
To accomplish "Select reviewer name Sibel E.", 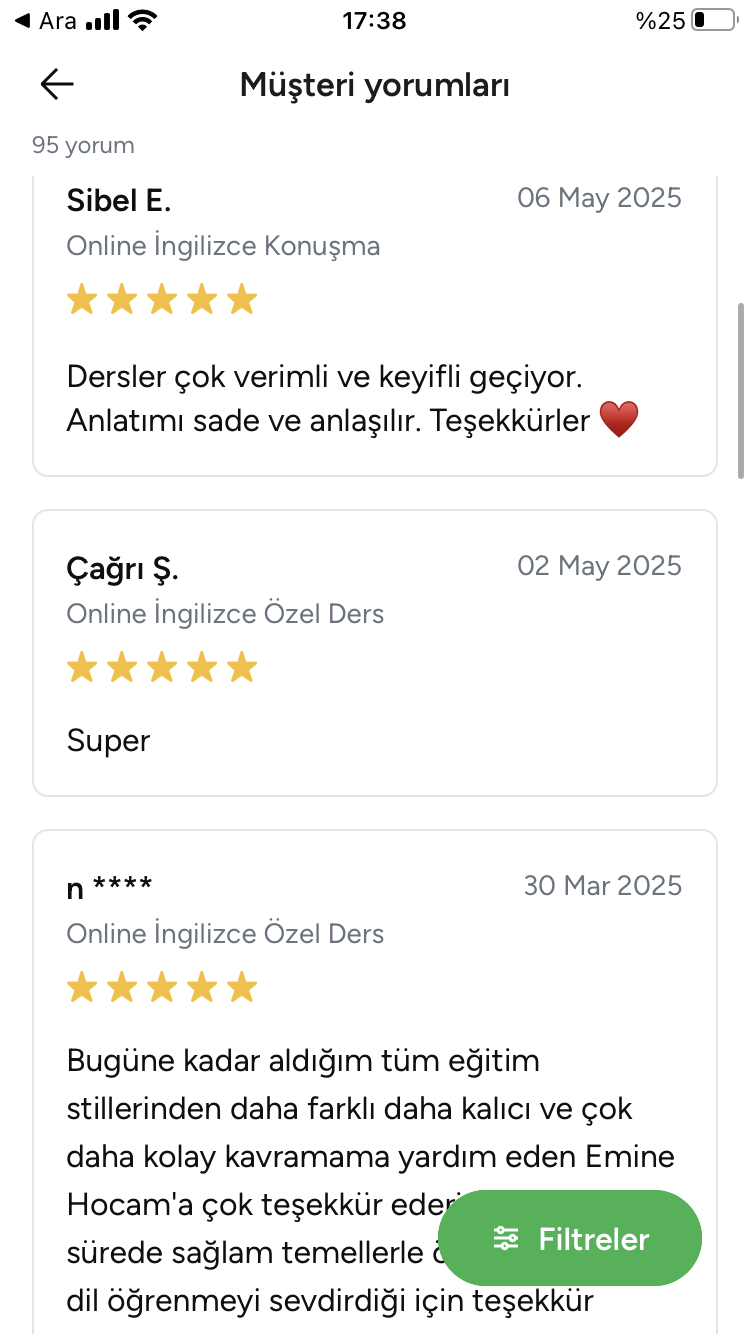I will 118,200.
